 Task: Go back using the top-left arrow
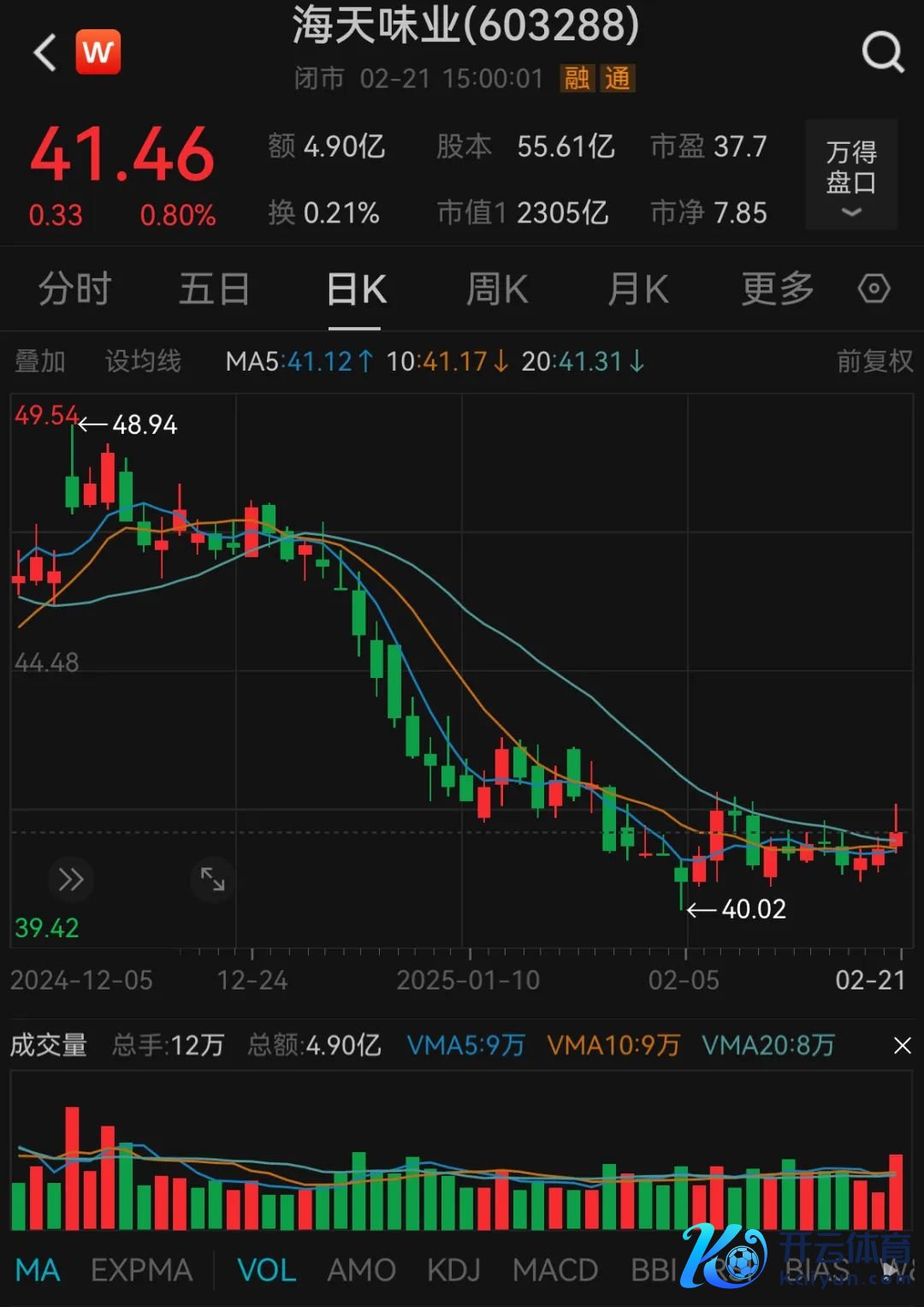point(45,52)
